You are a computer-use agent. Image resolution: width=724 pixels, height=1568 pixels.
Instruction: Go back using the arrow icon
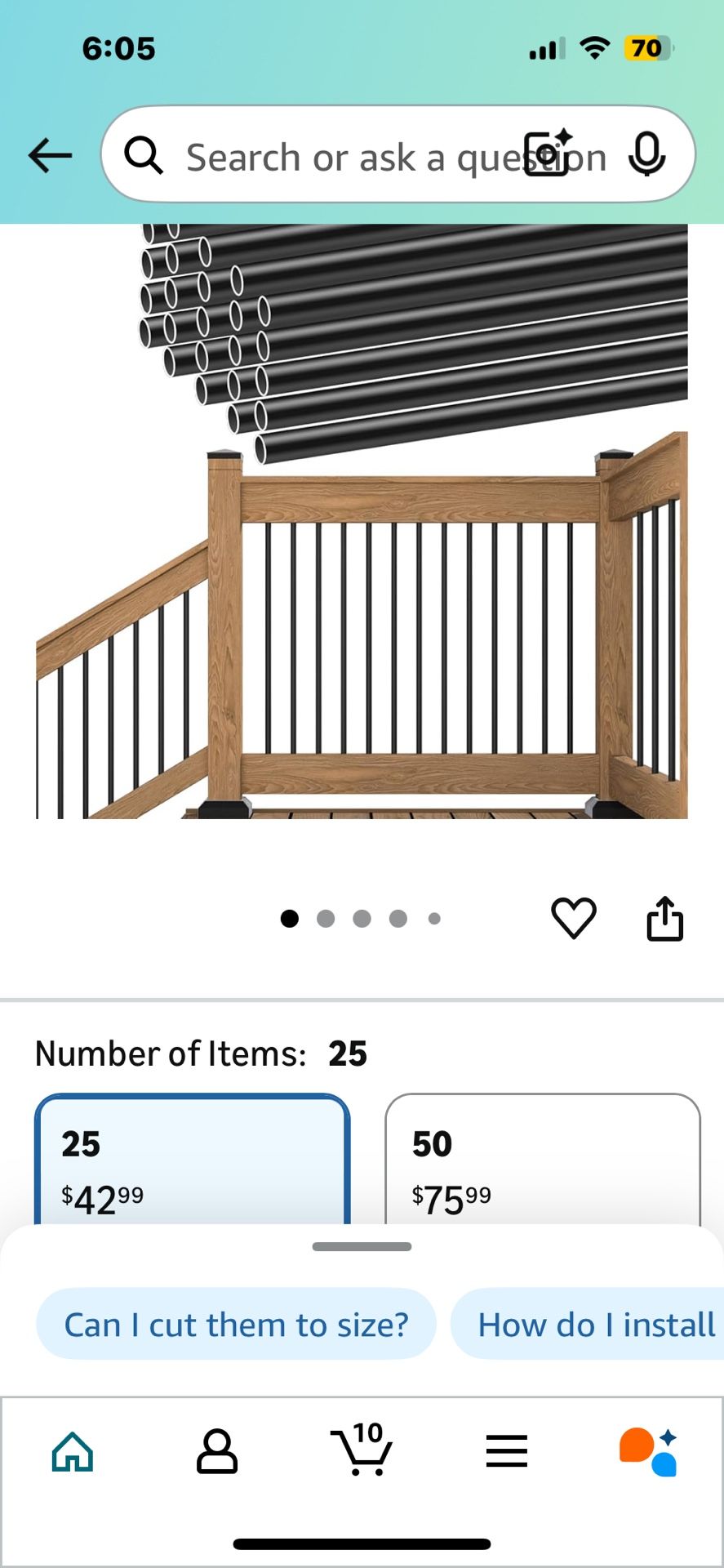50,155
